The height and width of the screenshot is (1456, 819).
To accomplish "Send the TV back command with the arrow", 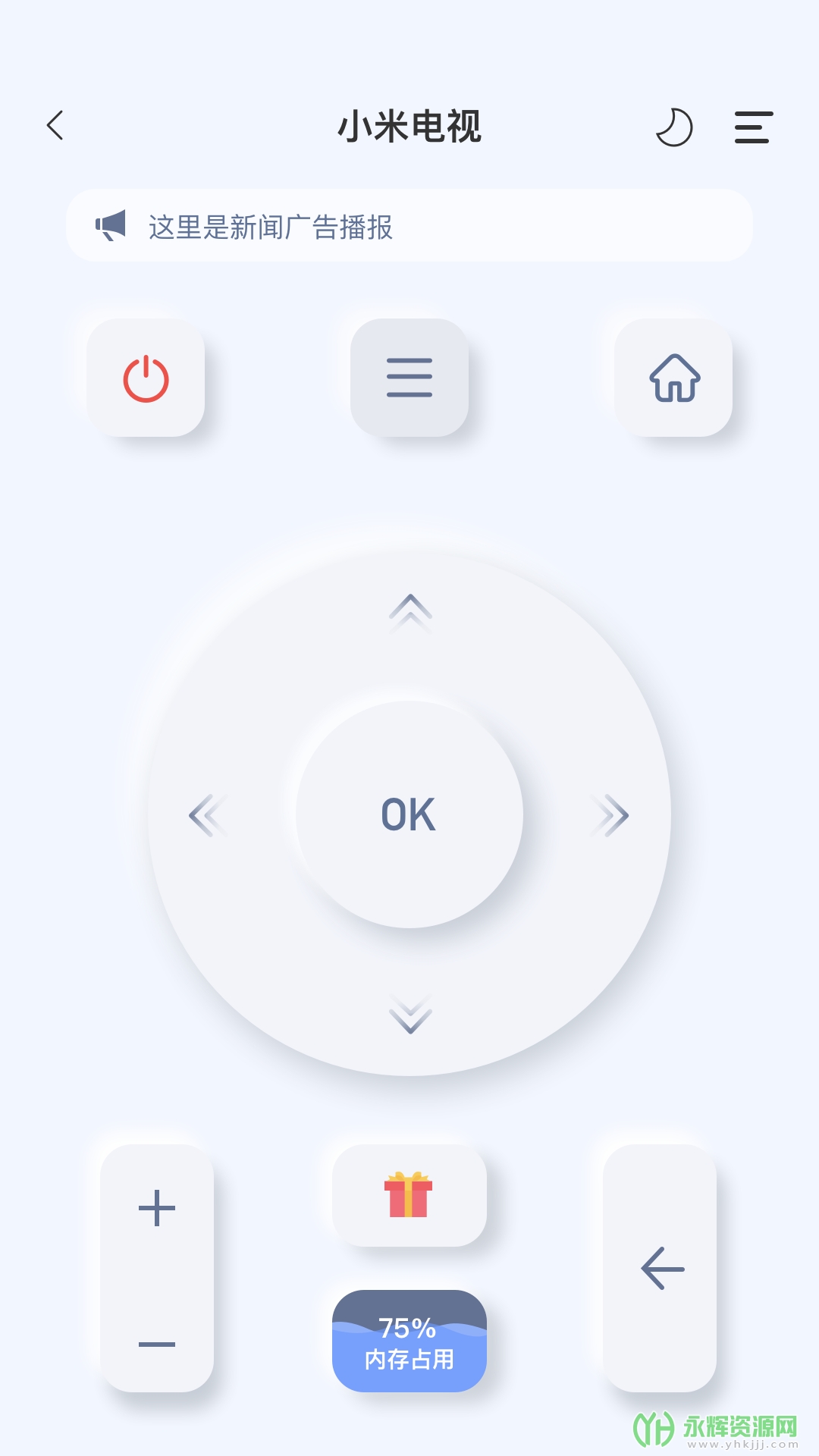I will point(661,1268).
